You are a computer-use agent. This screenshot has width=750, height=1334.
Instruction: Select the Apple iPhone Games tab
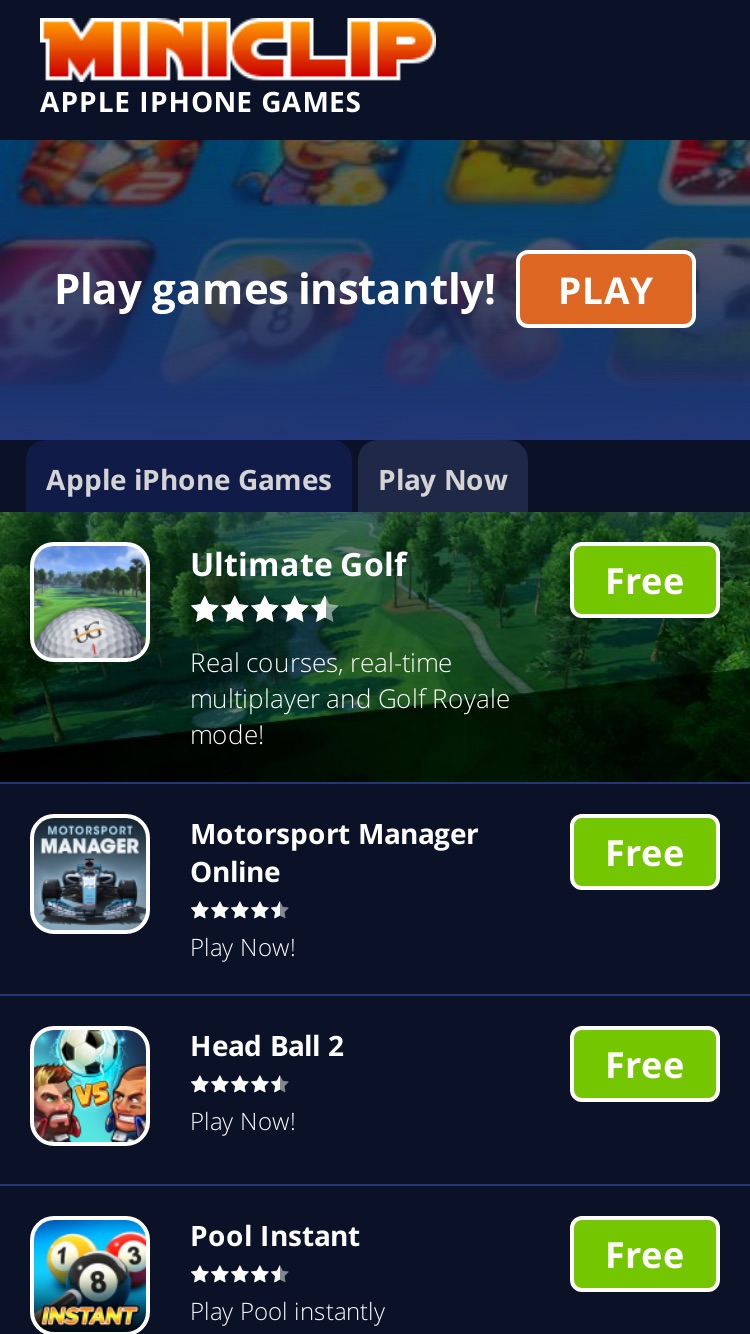pos(189,478)
